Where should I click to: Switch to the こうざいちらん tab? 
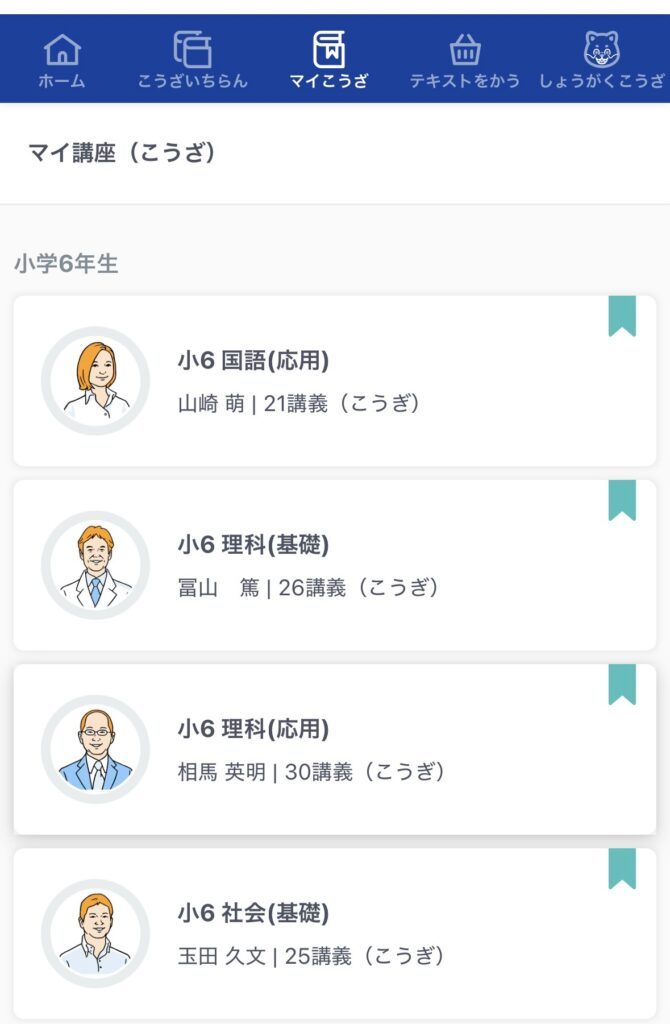pos(193,60)
